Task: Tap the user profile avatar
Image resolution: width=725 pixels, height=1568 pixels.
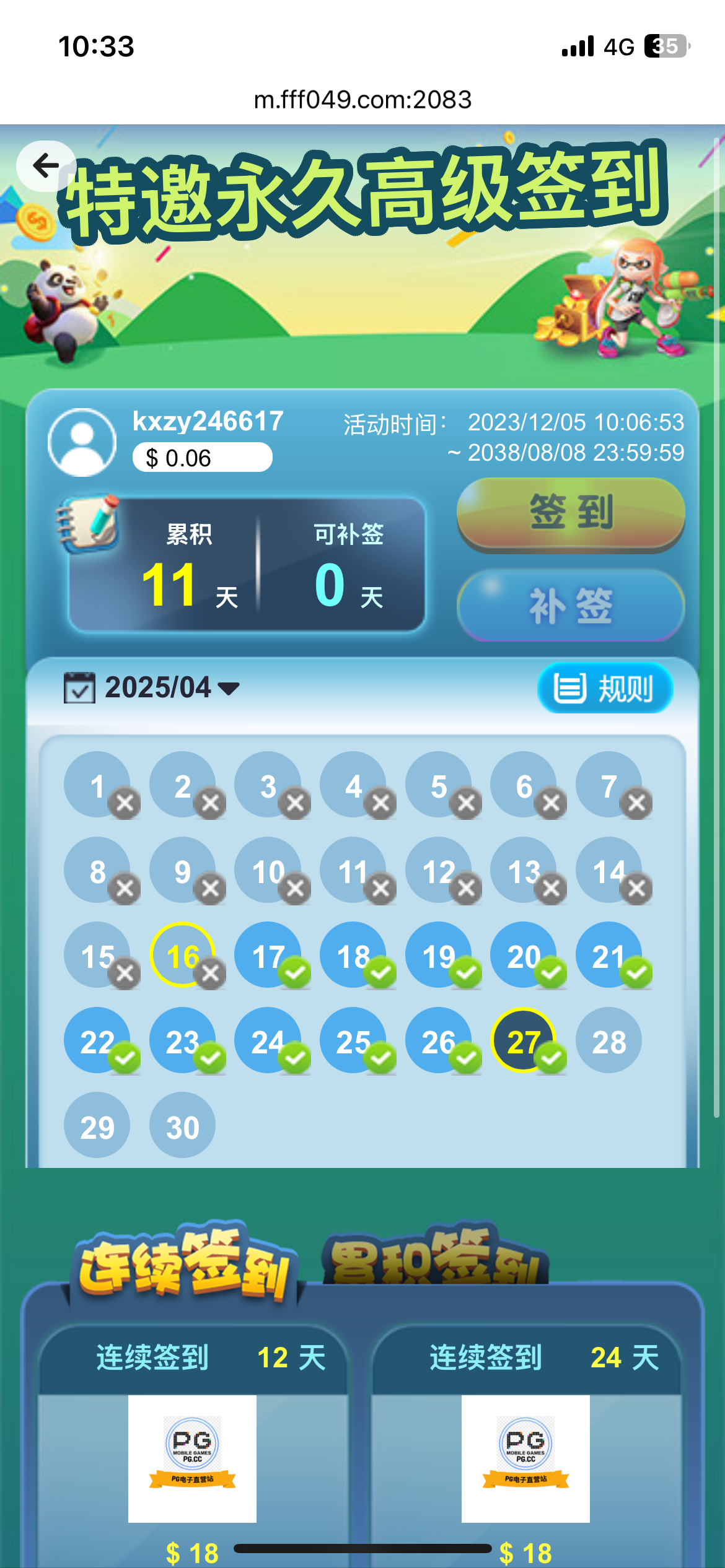Action: (82, 442)
